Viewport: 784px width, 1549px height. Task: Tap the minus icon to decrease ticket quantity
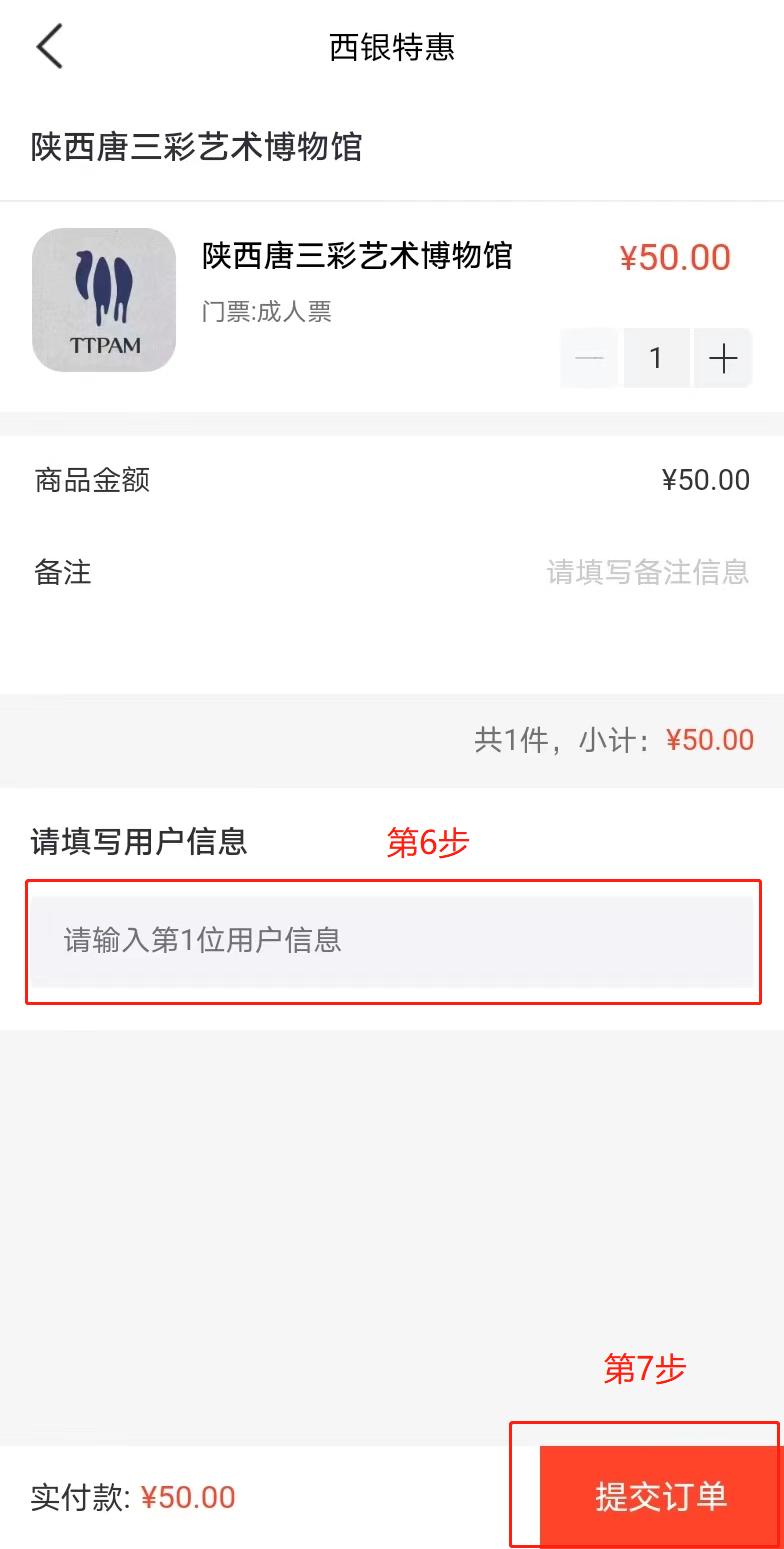pos(589,357)
